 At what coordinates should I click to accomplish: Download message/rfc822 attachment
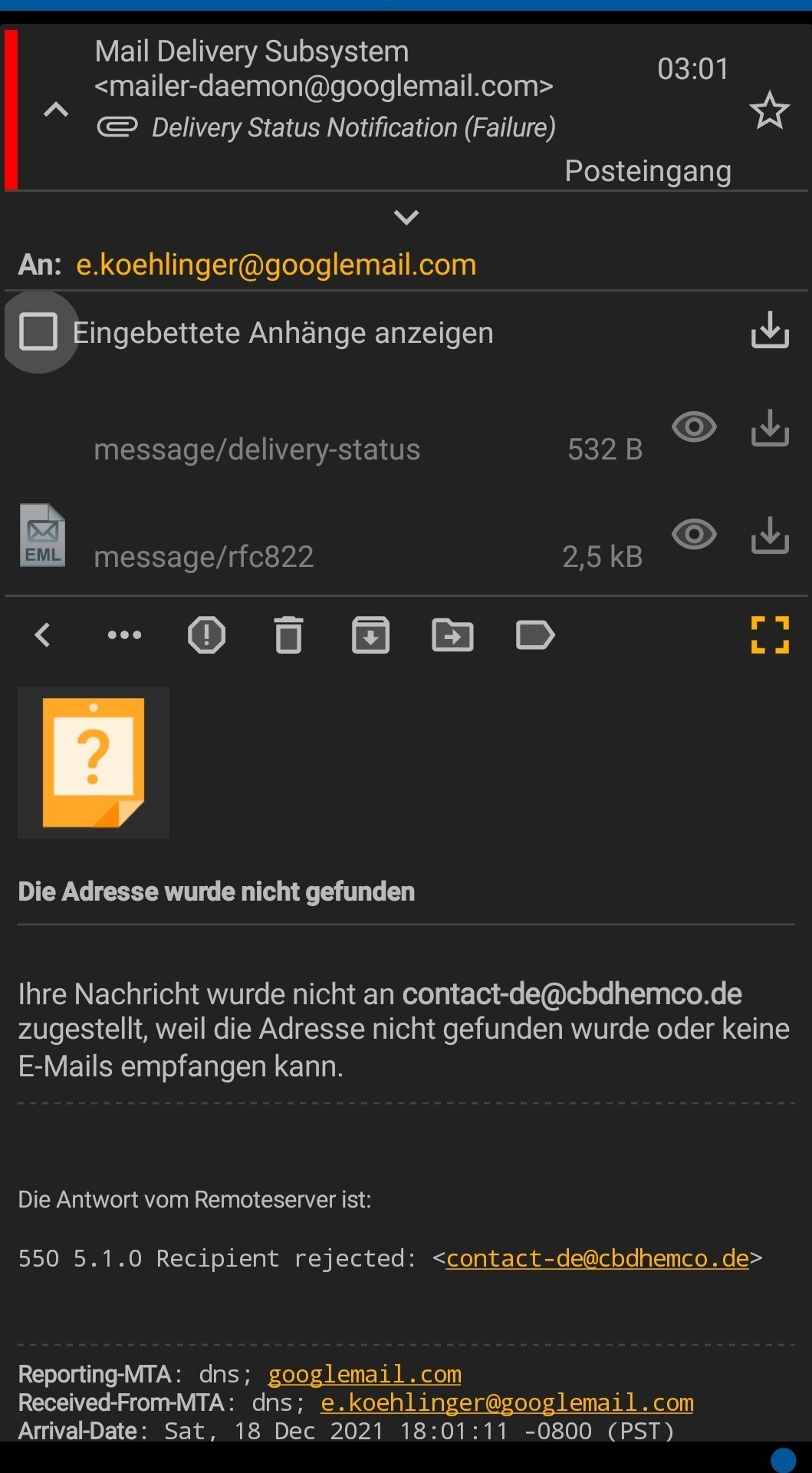point(770,535)
